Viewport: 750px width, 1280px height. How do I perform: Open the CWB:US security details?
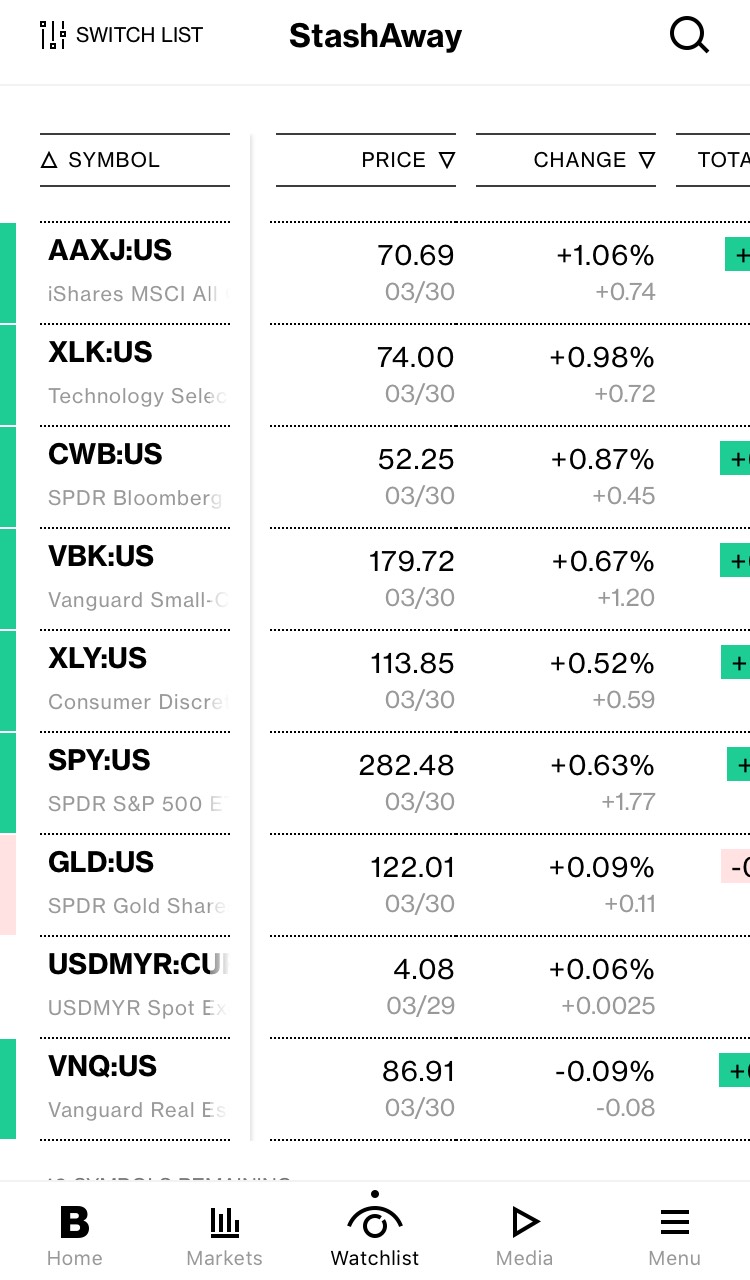click(375, 477)
